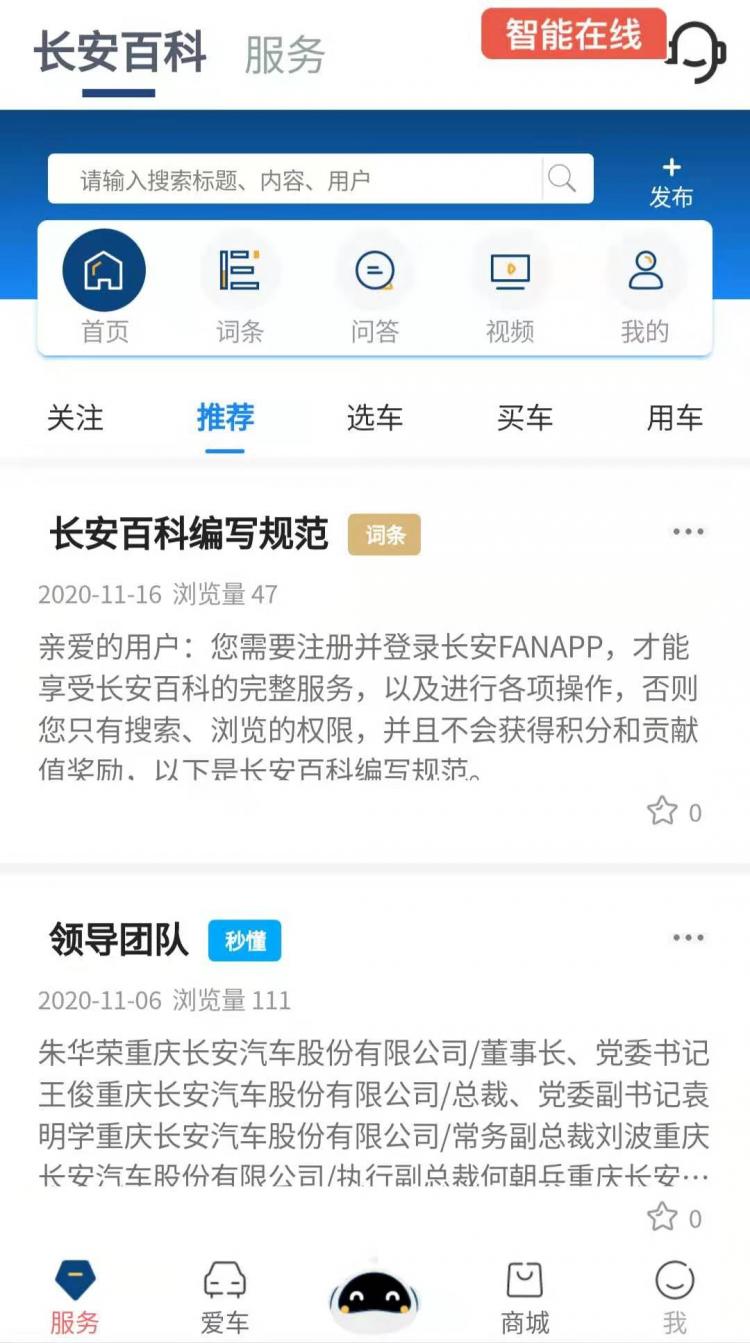Open the 爱车 bottom tab

point(224,1298)
